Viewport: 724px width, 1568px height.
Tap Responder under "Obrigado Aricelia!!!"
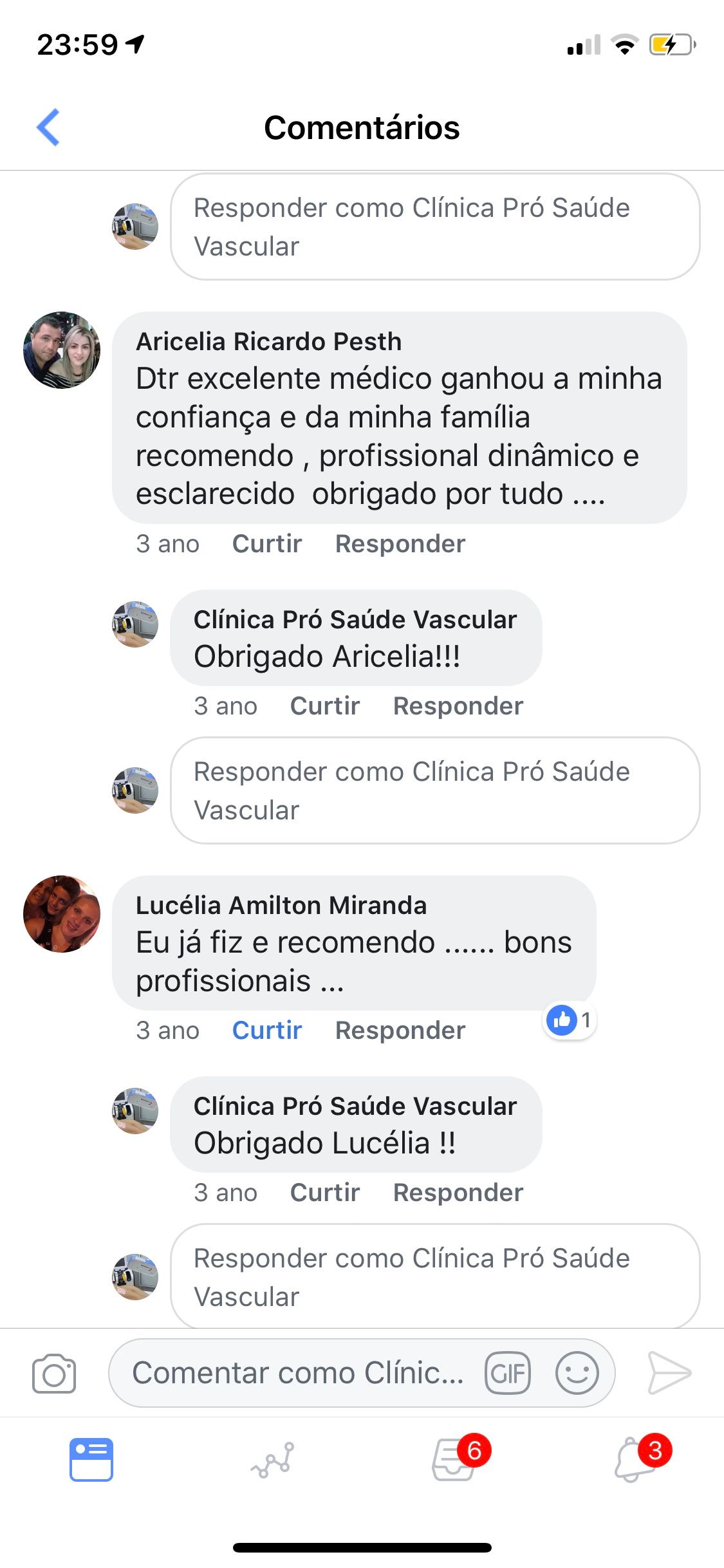458,706
